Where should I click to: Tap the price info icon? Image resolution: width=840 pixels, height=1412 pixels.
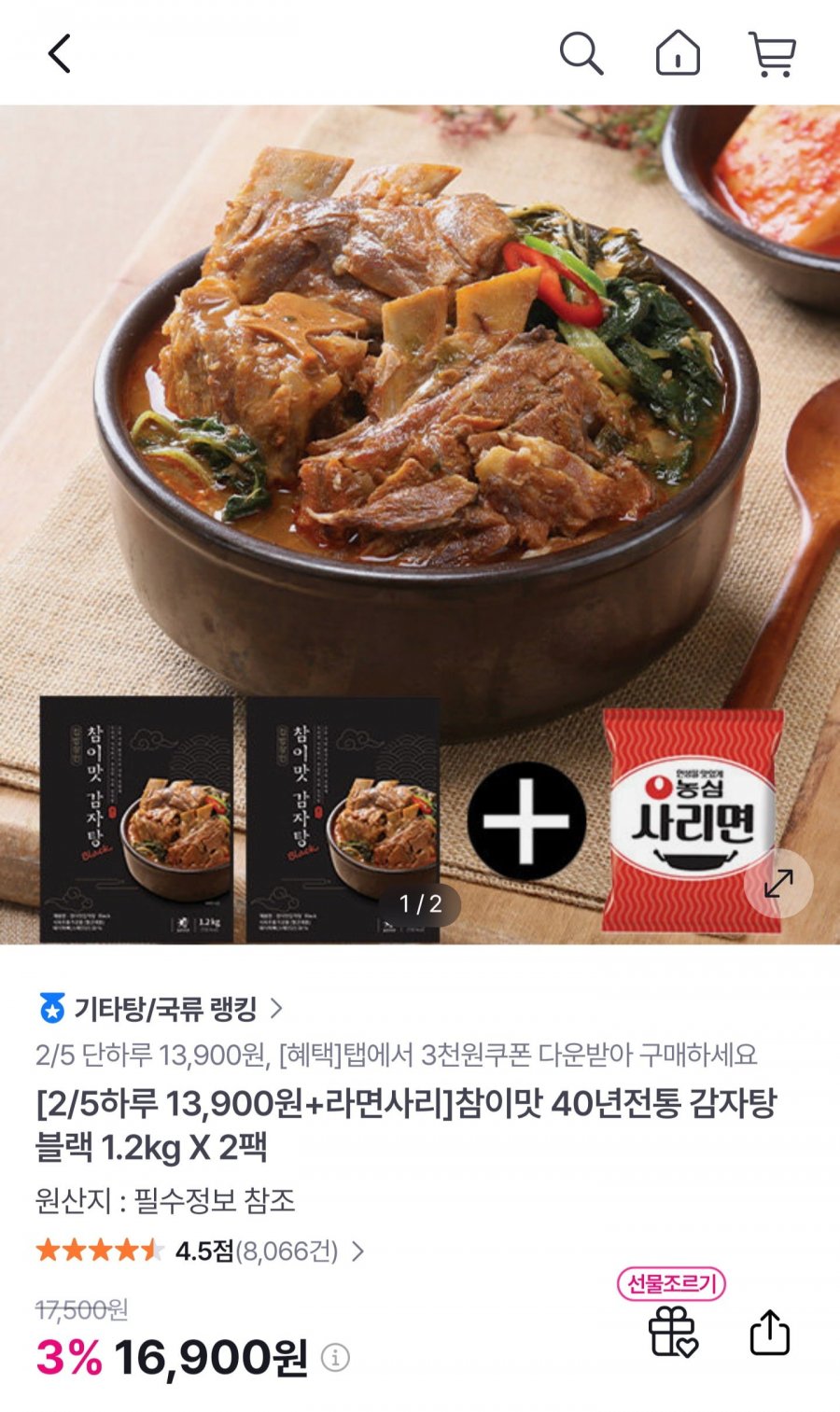click(335, 1358)
